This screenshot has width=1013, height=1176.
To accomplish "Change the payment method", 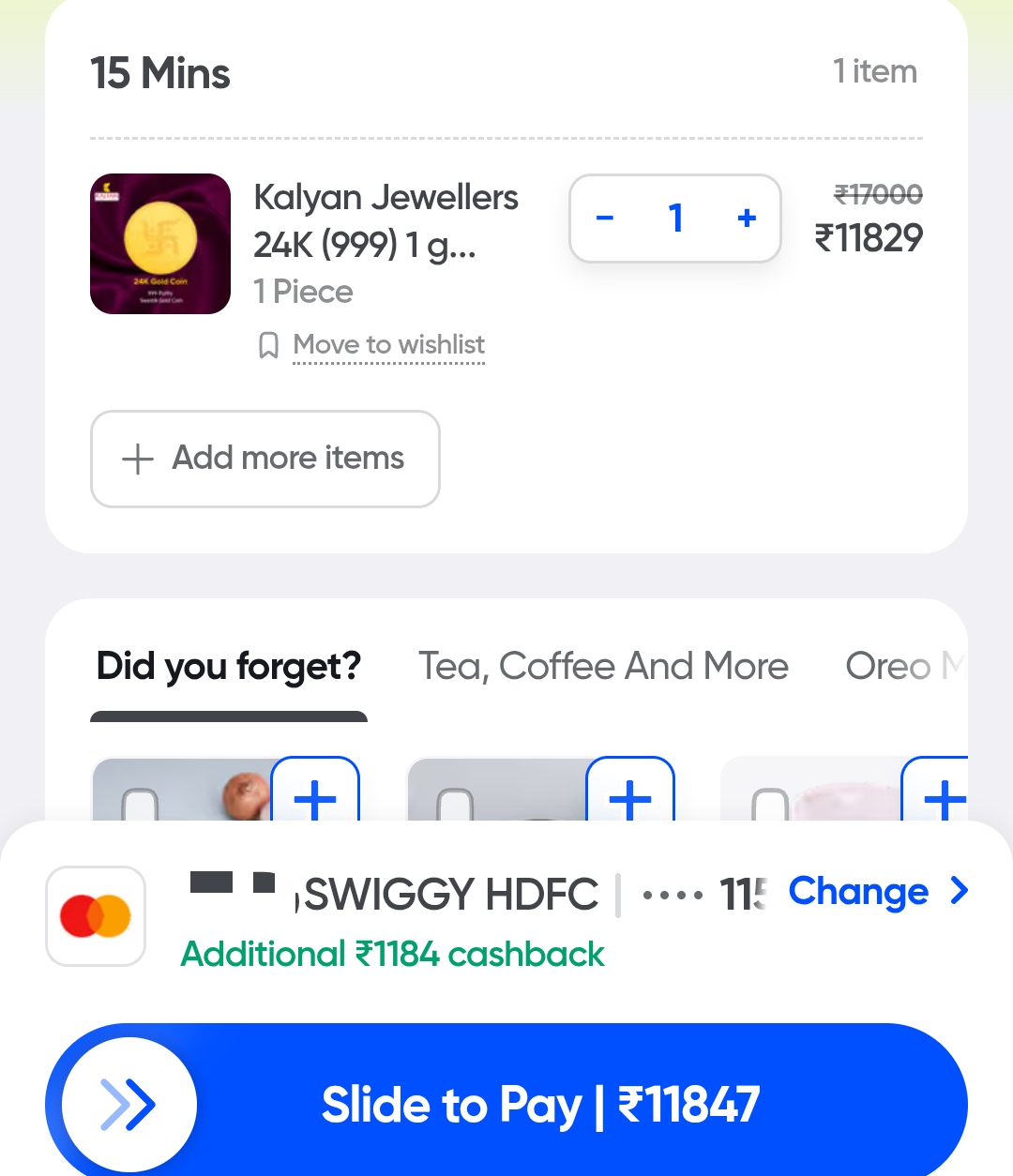I will tap(877, 891).
